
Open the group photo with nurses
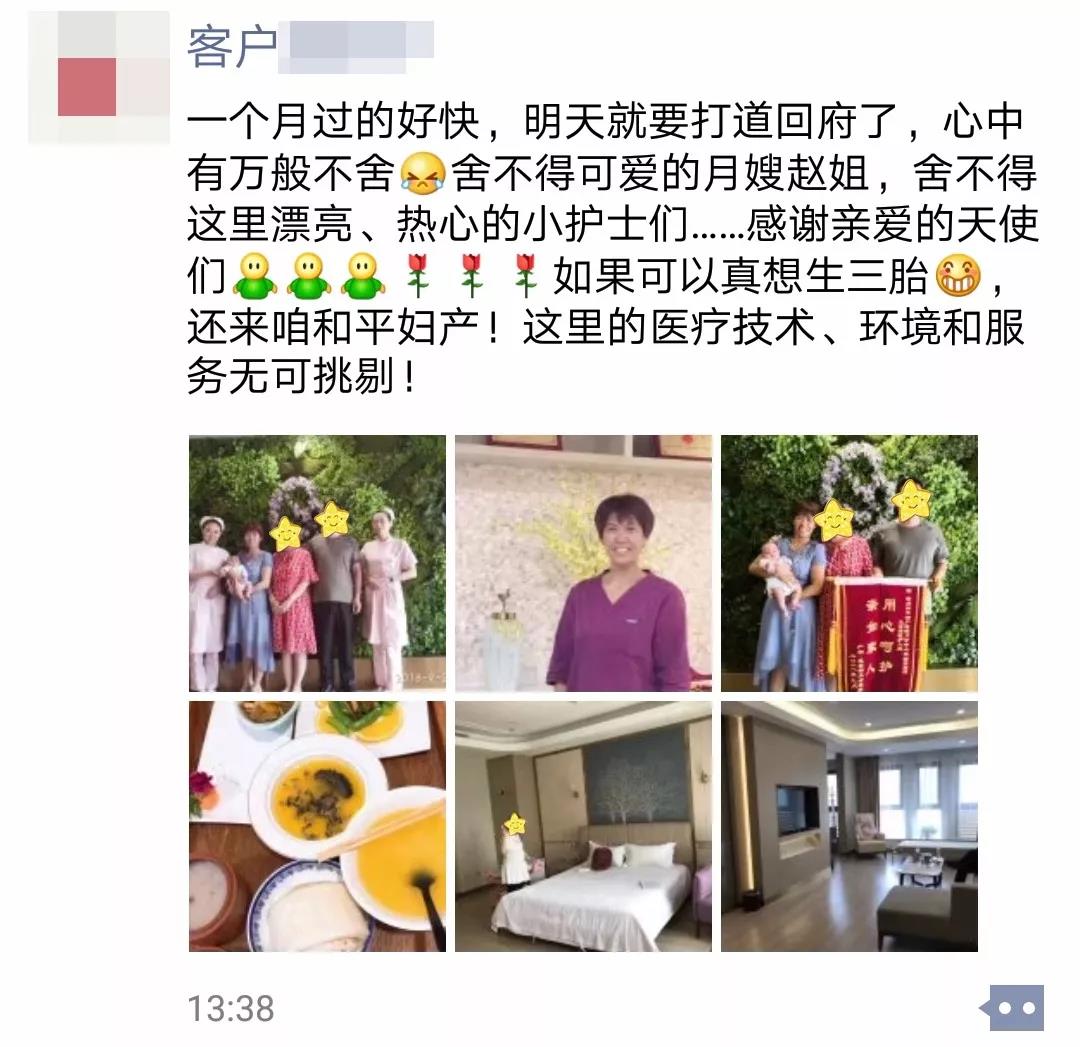click(x=317, y=563)
